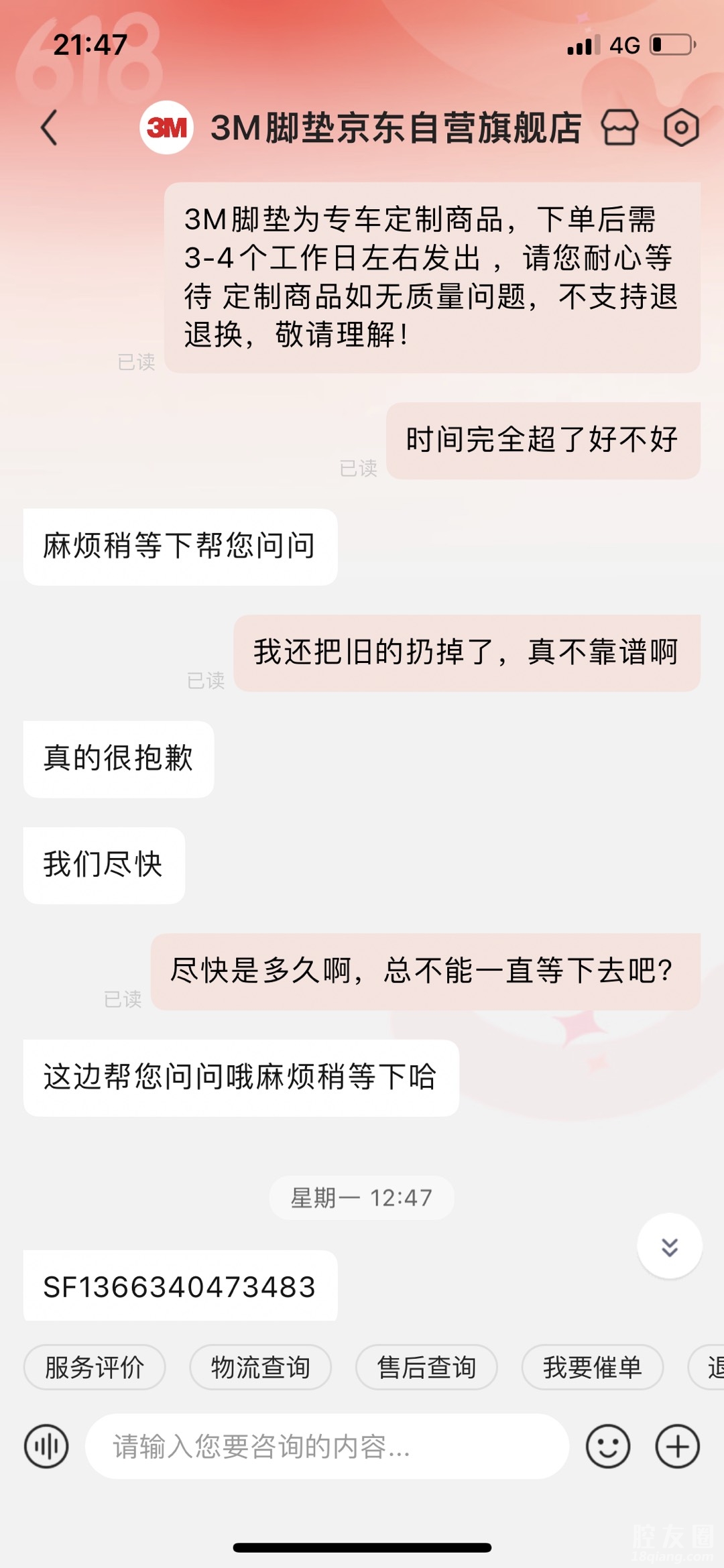
Task: Switch to voice input
Action: point(46,1447)
